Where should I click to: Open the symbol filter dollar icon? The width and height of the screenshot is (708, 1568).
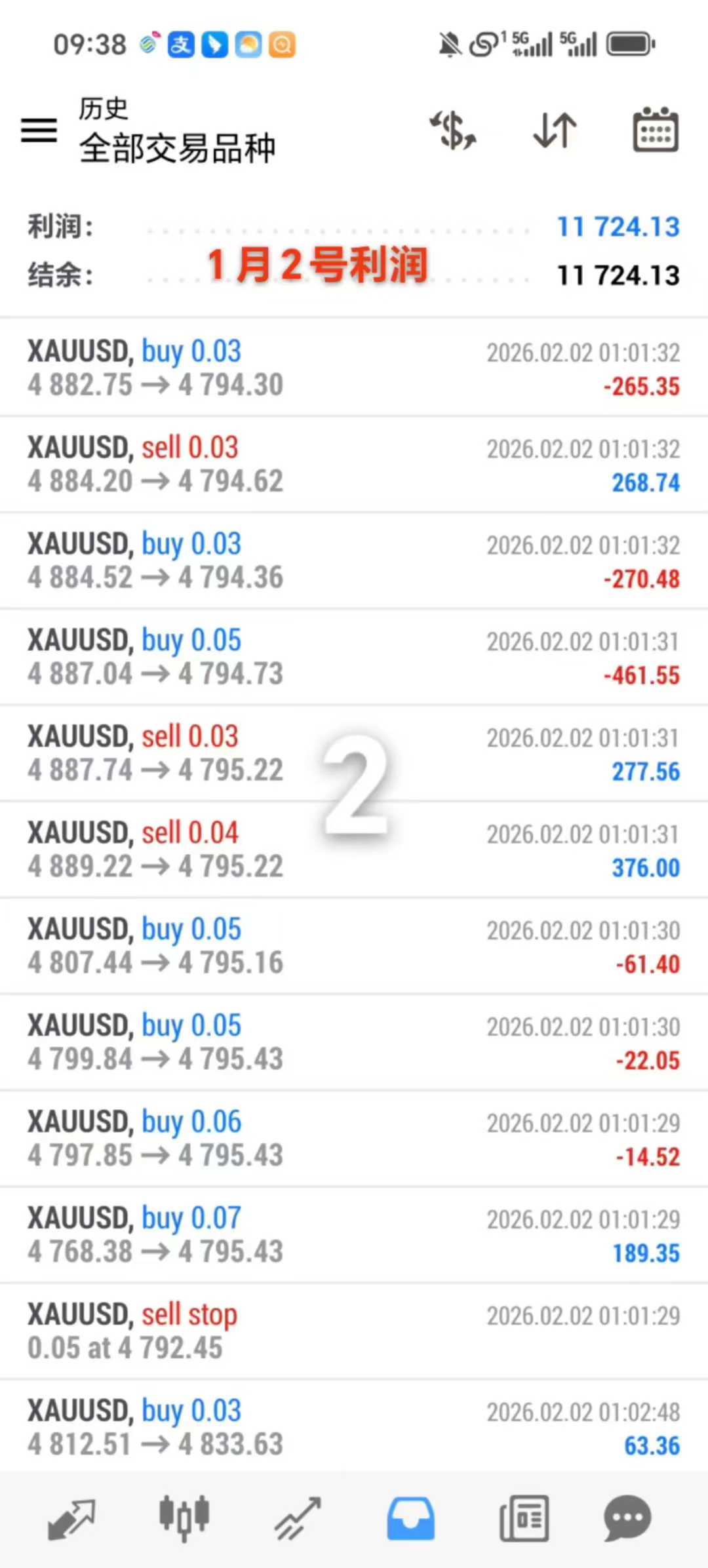453,130
